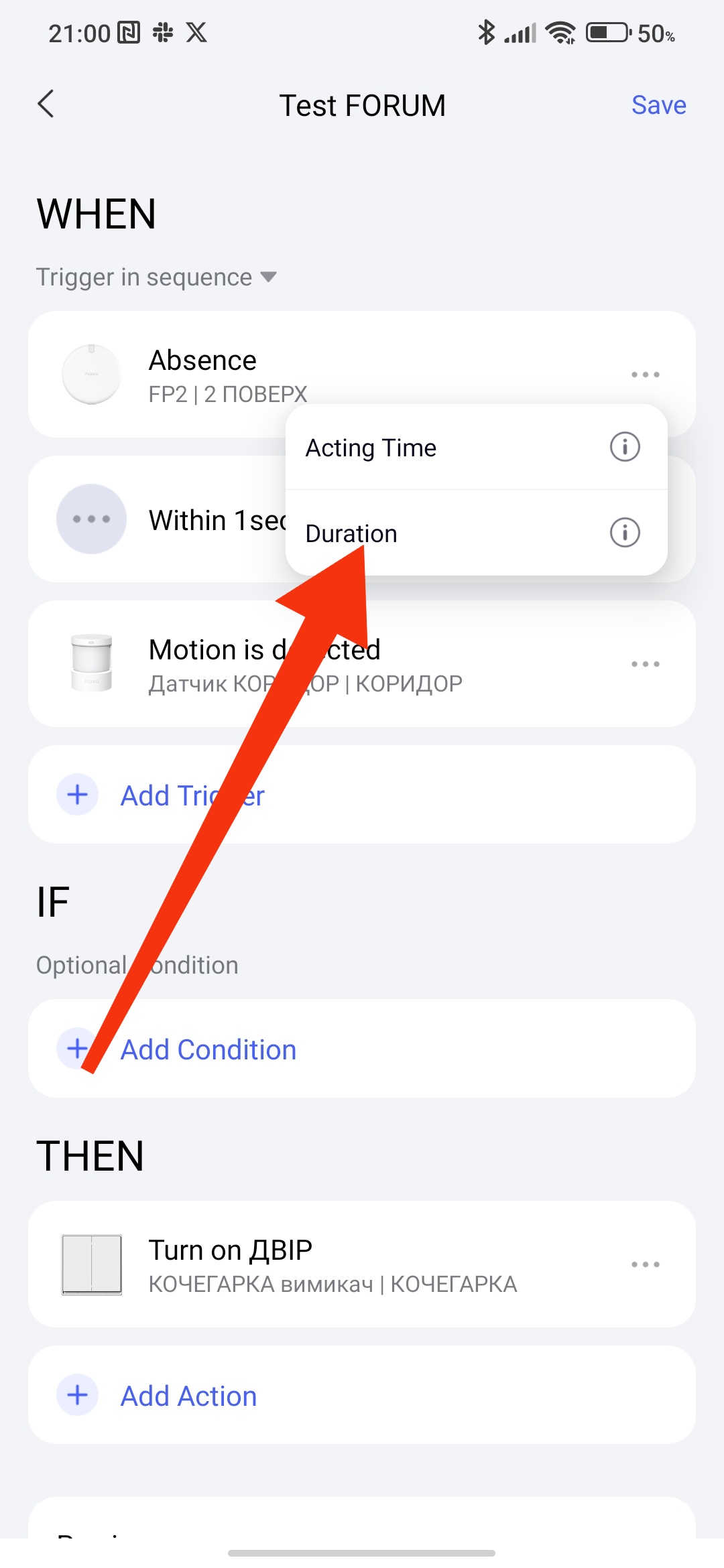Show info about Duration
This screenshot has height=1568, width=724.
(624, 533)
